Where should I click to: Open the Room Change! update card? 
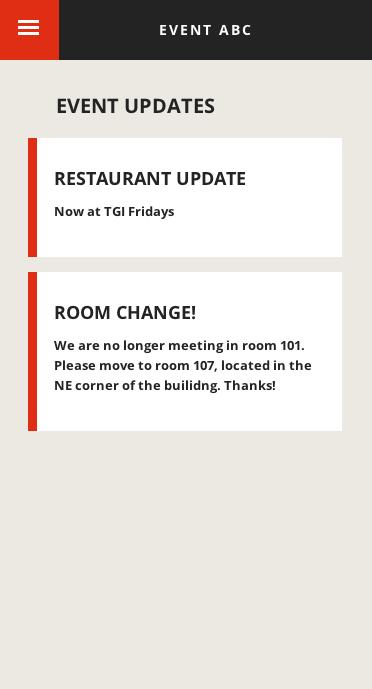click(x=185, y=351)
